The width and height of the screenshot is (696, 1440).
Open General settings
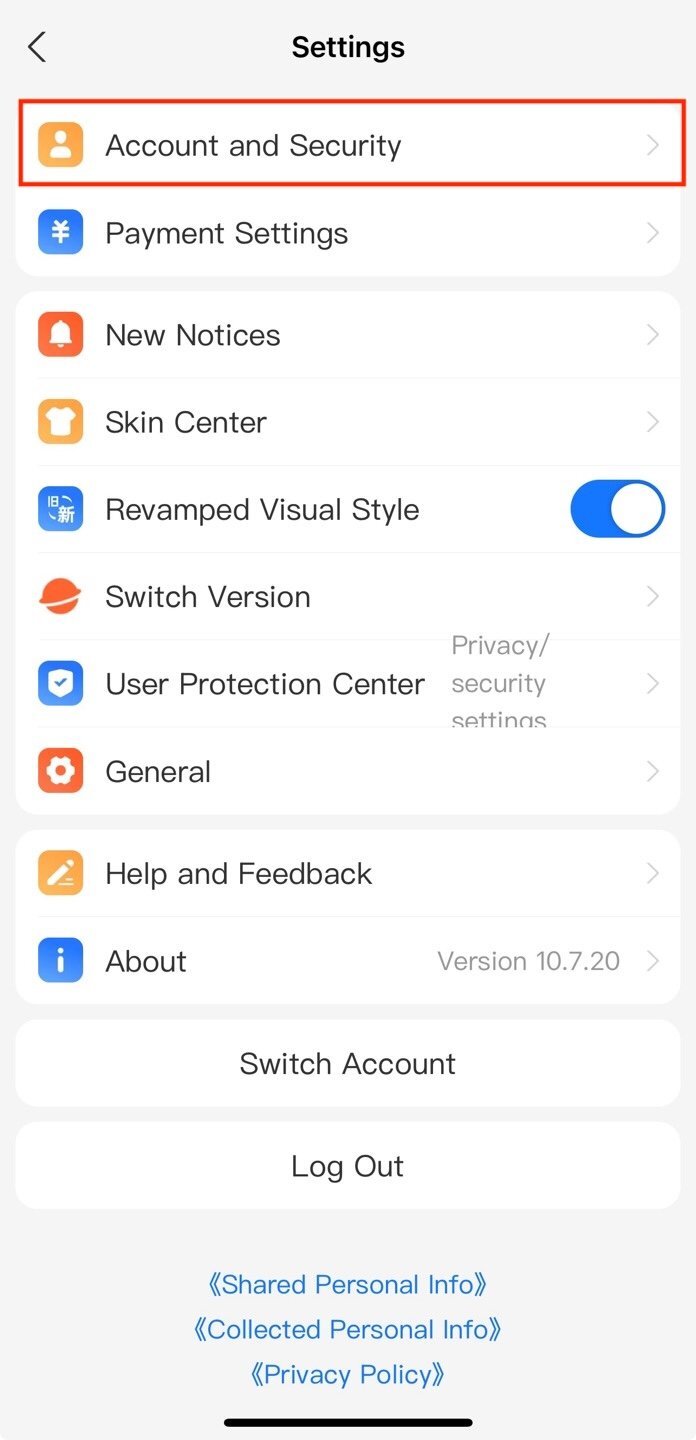coord(348,772)
